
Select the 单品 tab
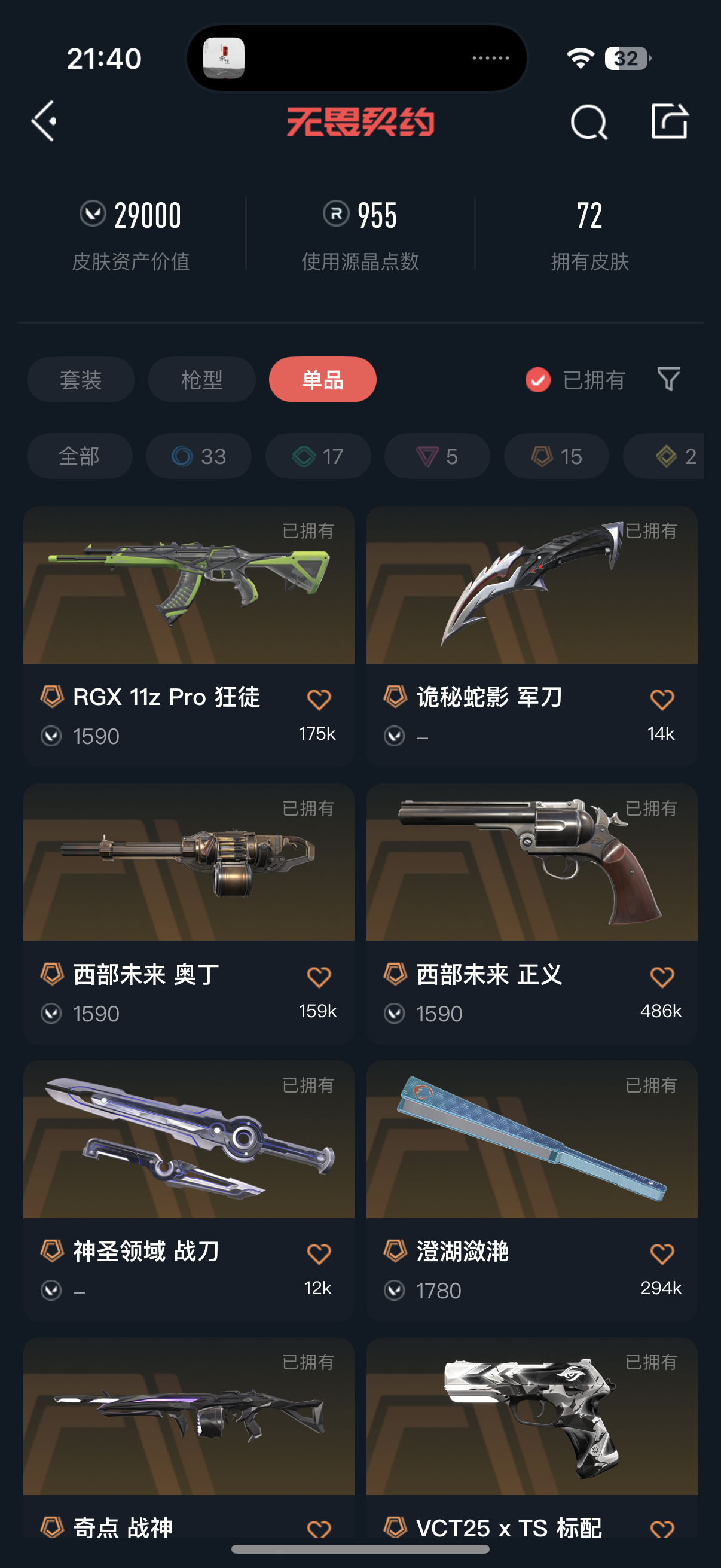coord(322,380)
